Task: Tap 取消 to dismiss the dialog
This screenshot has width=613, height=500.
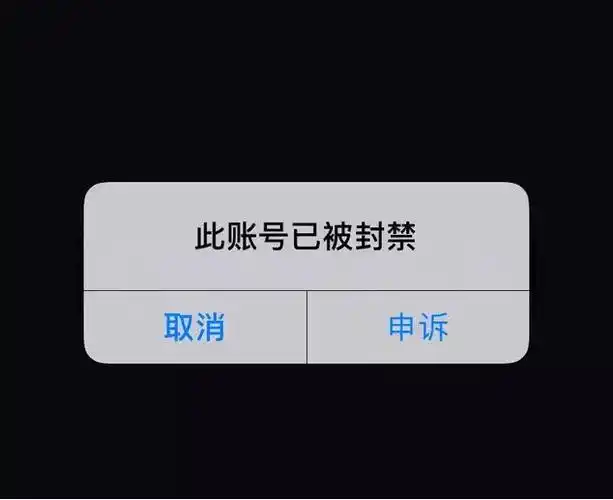Action: [195, 327]
